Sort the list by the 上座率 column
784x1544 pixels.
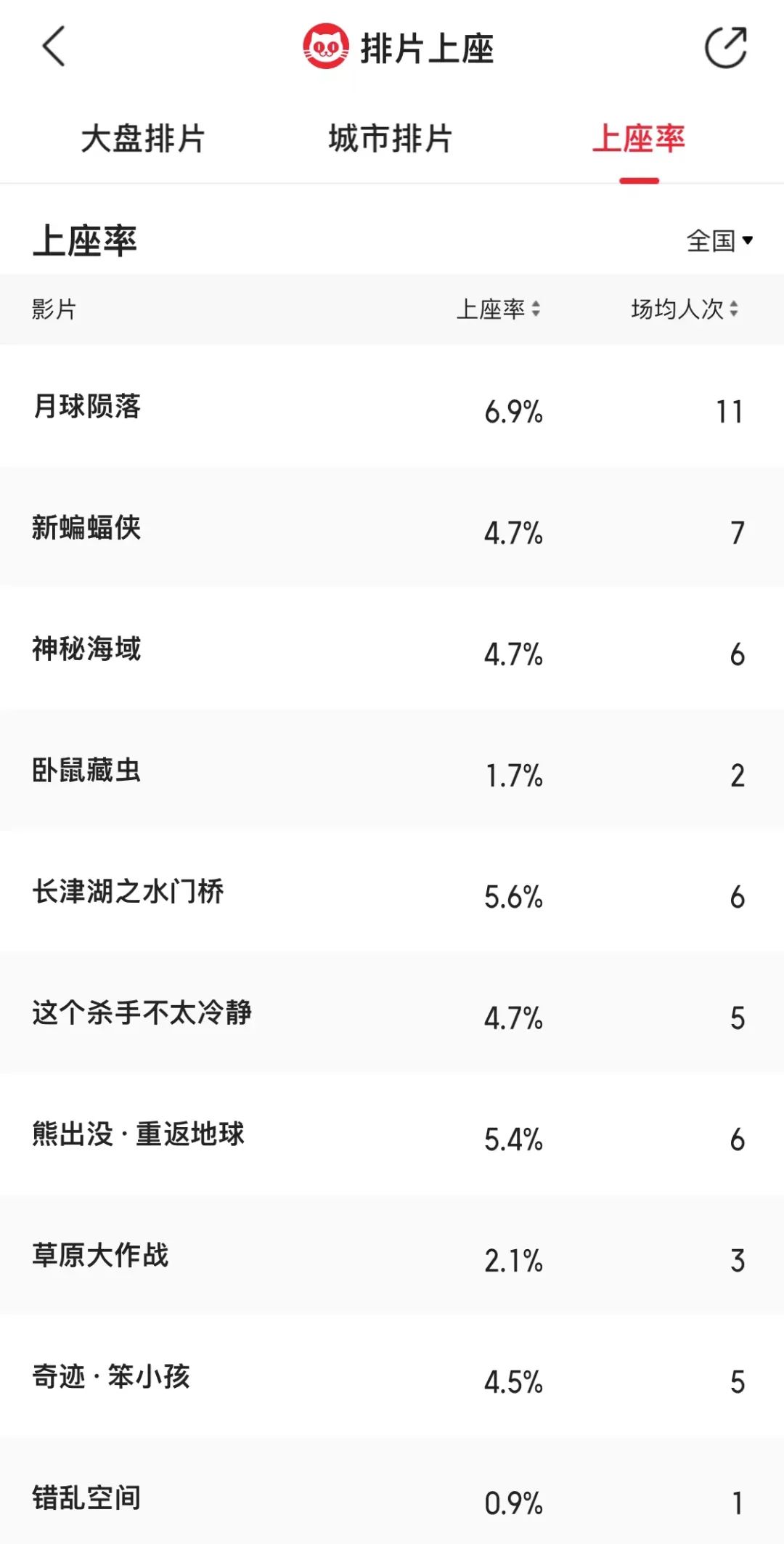pyautogui.click(x=498, y=309)
